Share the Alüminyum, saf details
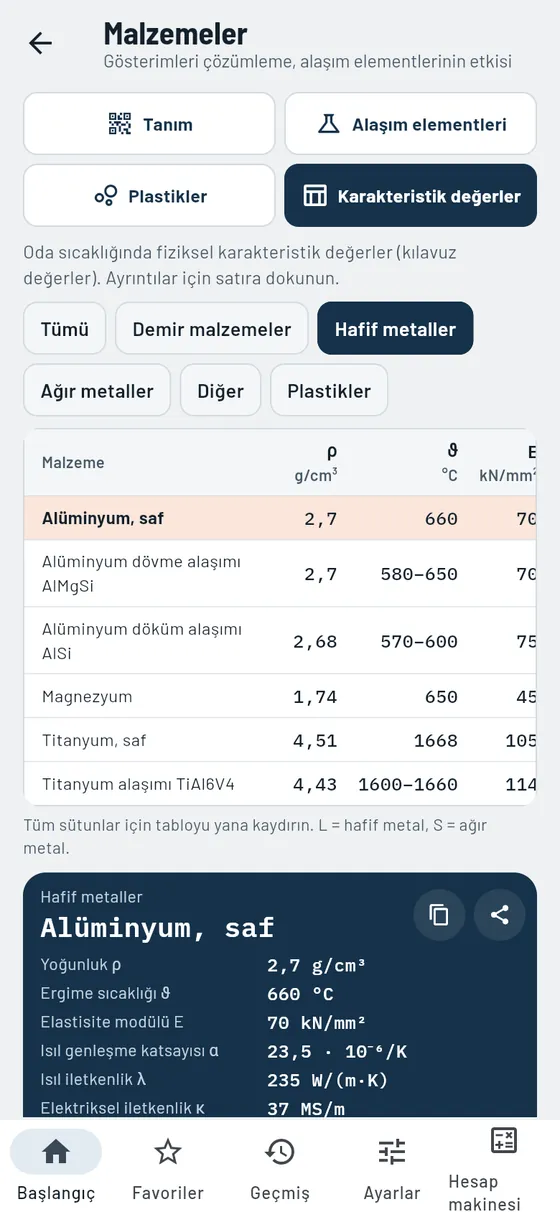The image size is (560, 1212). pyautogui.click(x=500, y=914)
